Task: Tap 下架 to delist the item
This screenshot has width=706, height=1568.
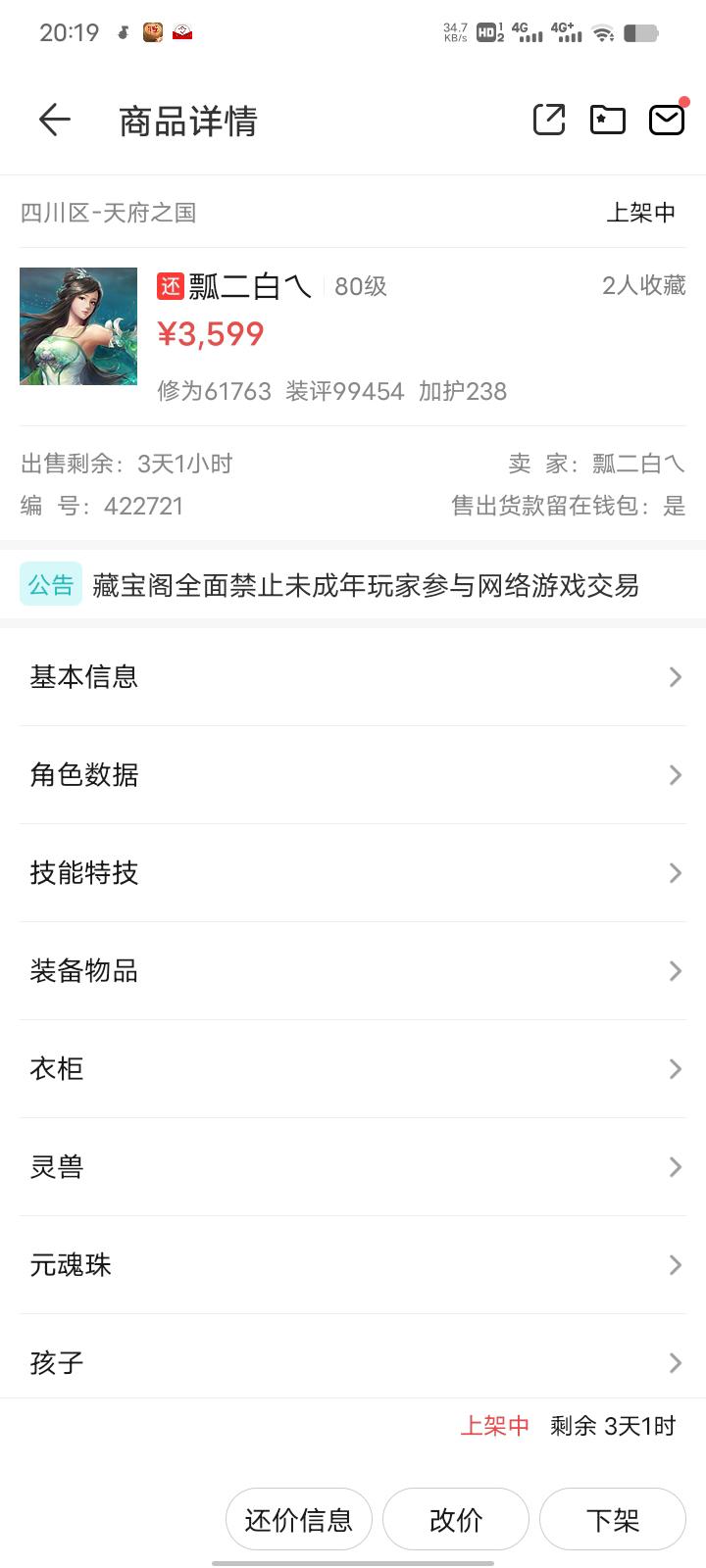Action: [x=613, y=1520]
